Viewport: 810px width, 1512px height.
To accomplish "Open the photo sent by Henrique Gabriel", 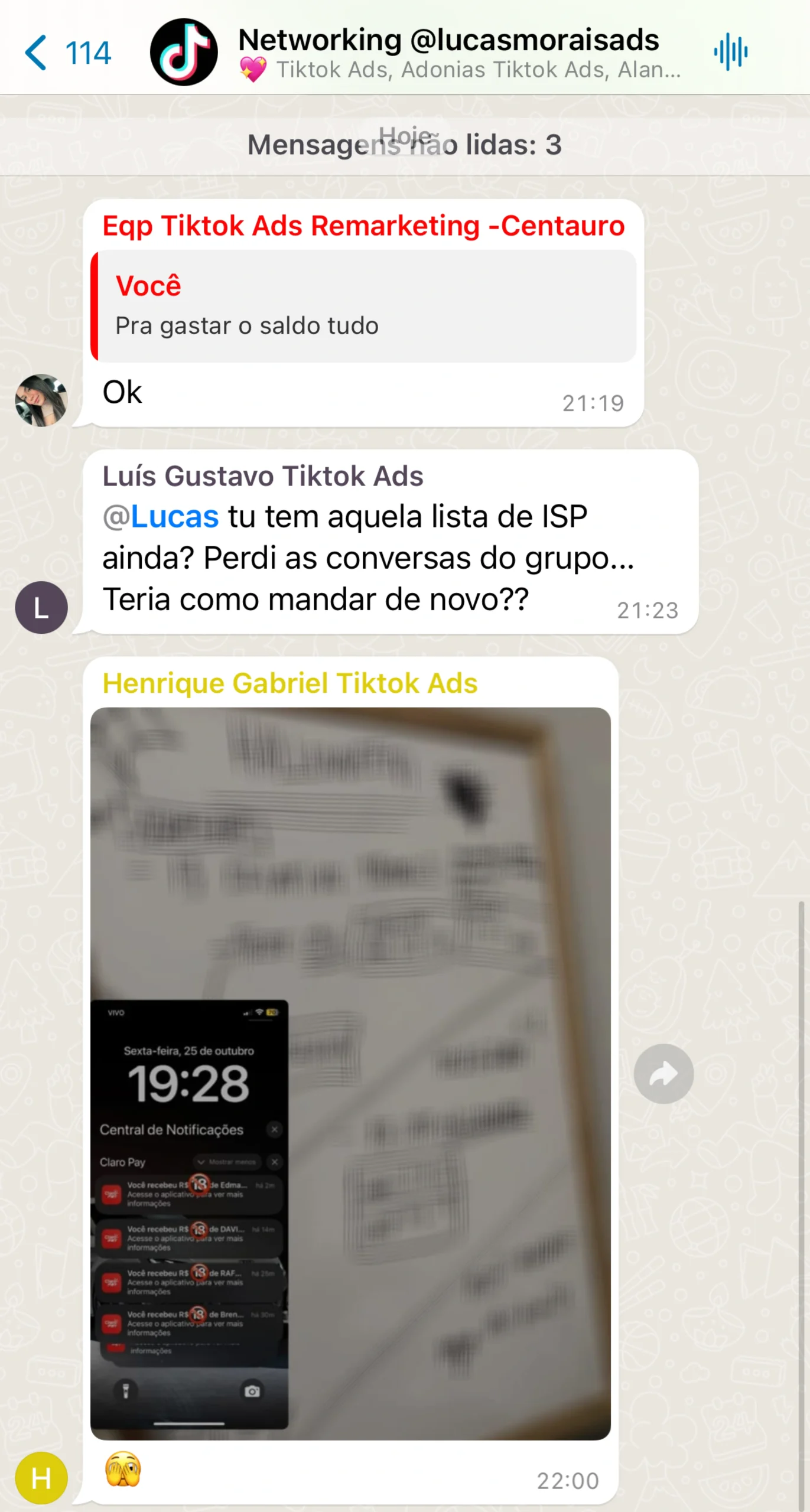I will point(350,1073).
